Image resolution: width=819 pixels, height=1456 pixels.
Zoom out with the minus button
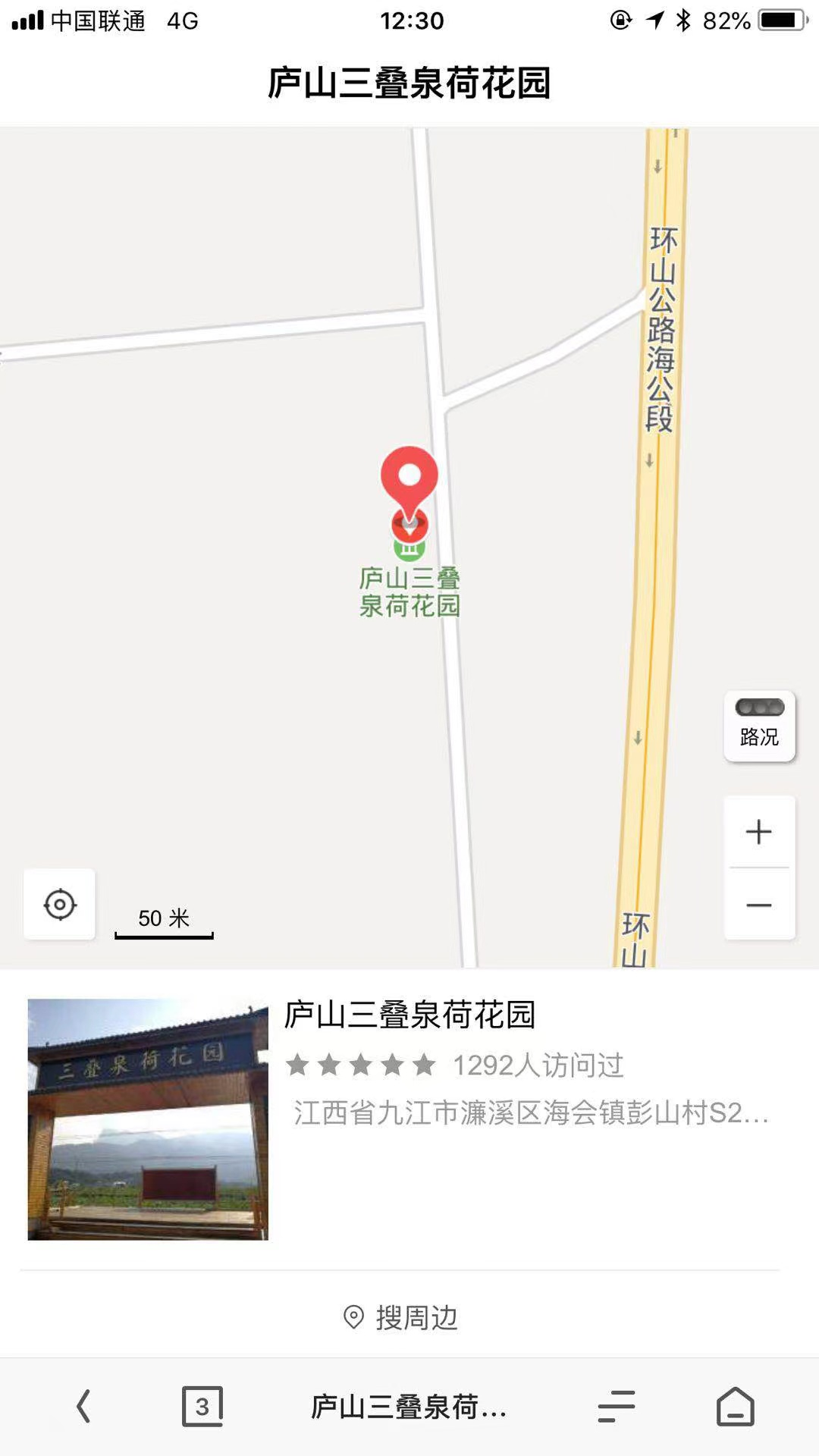coord(759,905)
